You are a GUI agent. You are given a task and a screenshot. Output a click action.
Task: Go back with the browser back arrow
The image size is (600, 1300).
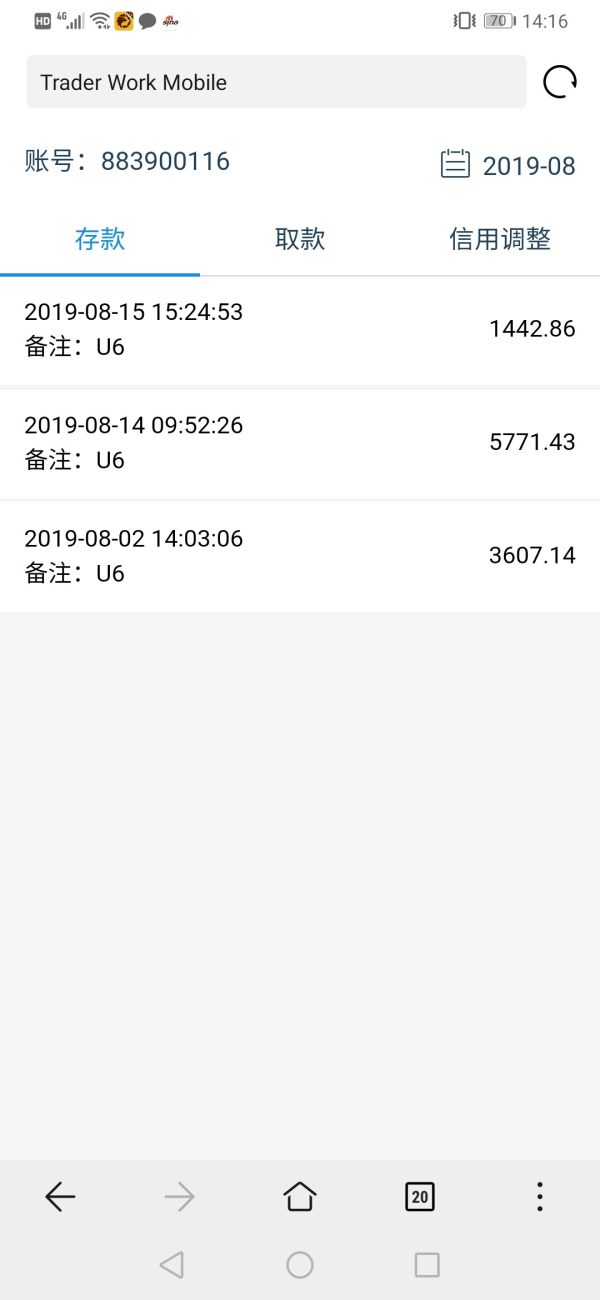point(60,1196)
